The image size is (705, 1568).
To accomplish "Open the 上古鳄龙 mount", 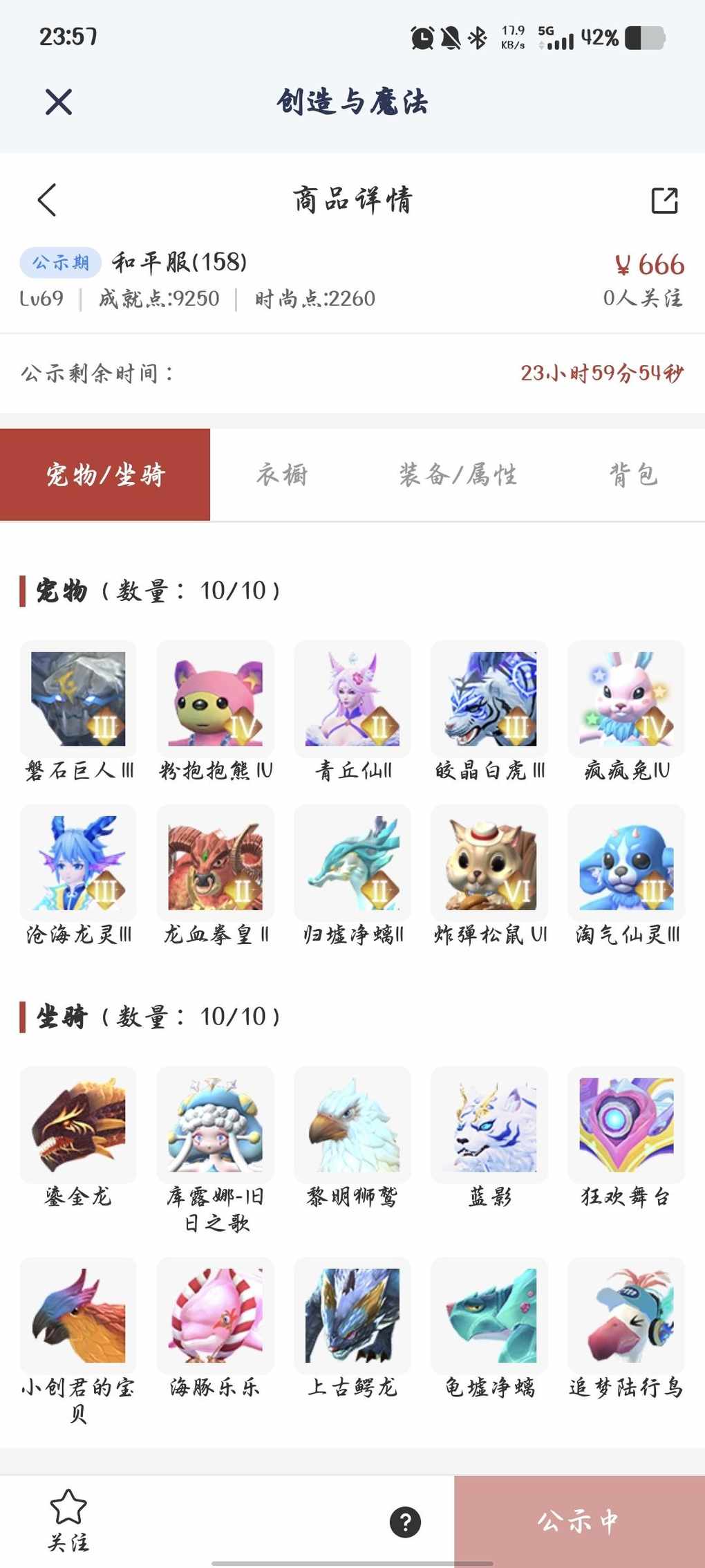I will click(x=352, y=1316).
